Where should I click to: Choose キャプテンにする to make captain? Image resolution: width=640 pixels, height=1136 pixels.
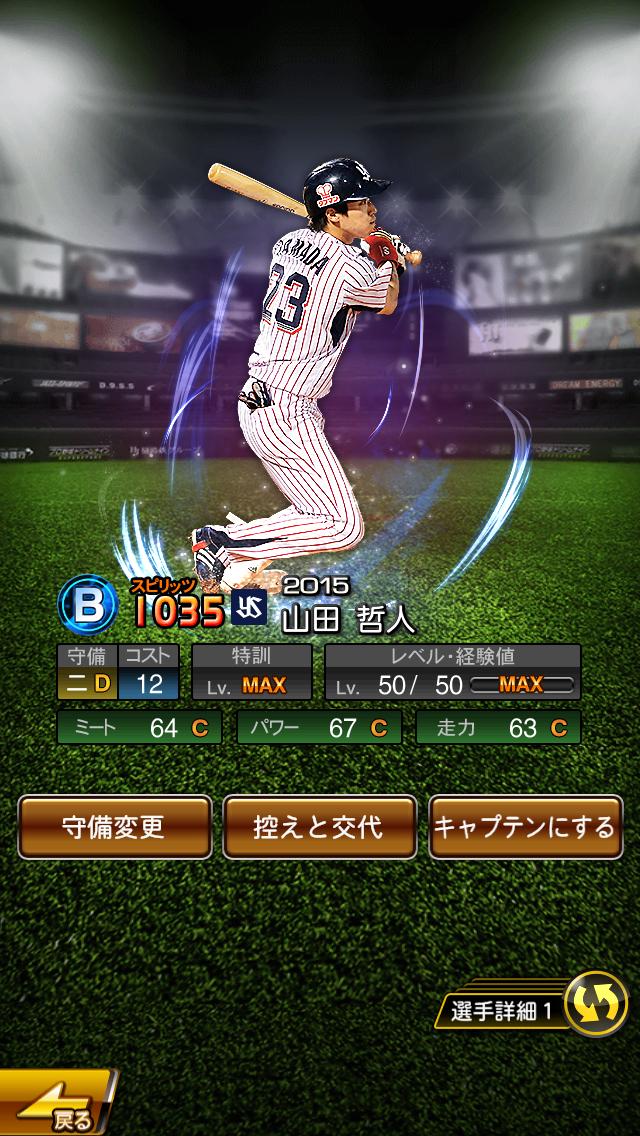click(524, 827)
